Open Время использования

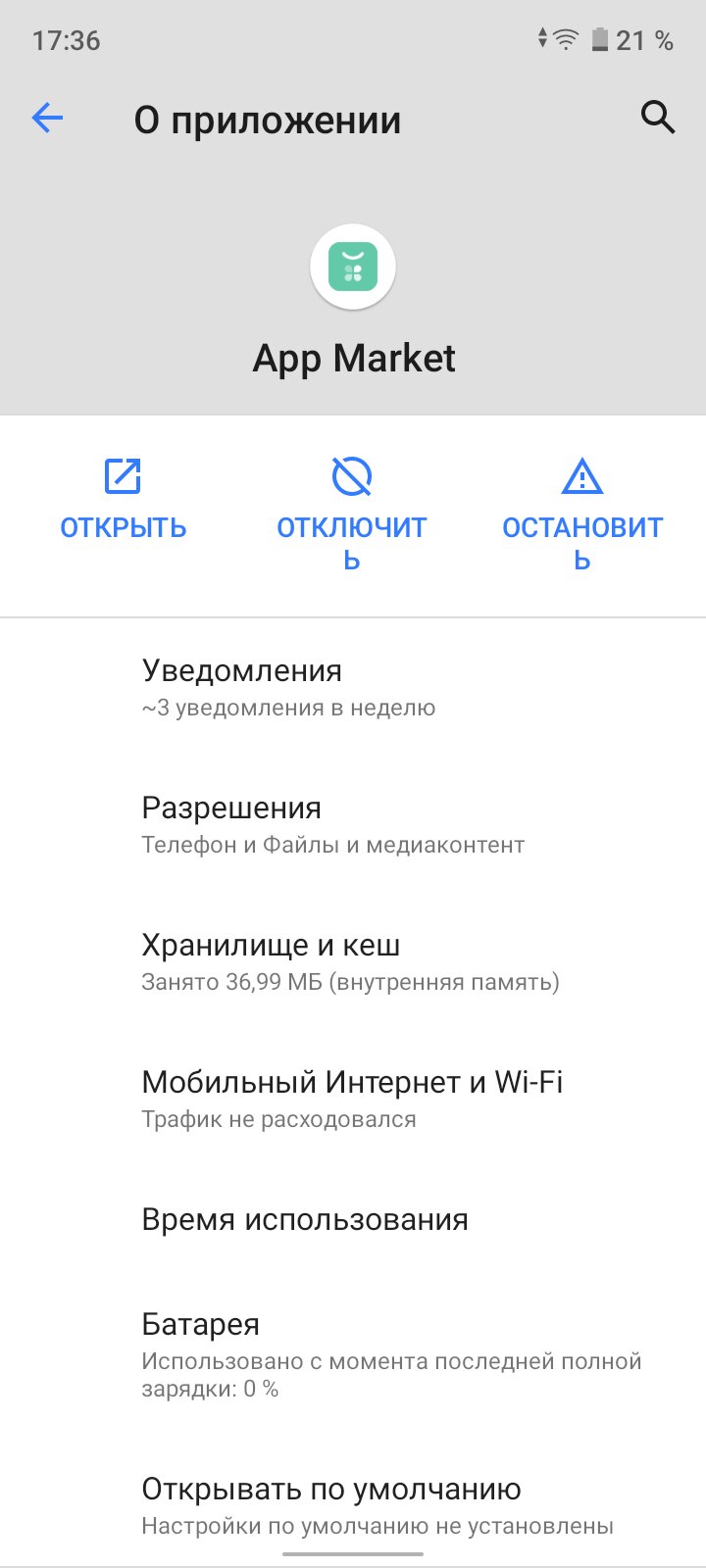pyautogui.click(x=353, y=1220)
